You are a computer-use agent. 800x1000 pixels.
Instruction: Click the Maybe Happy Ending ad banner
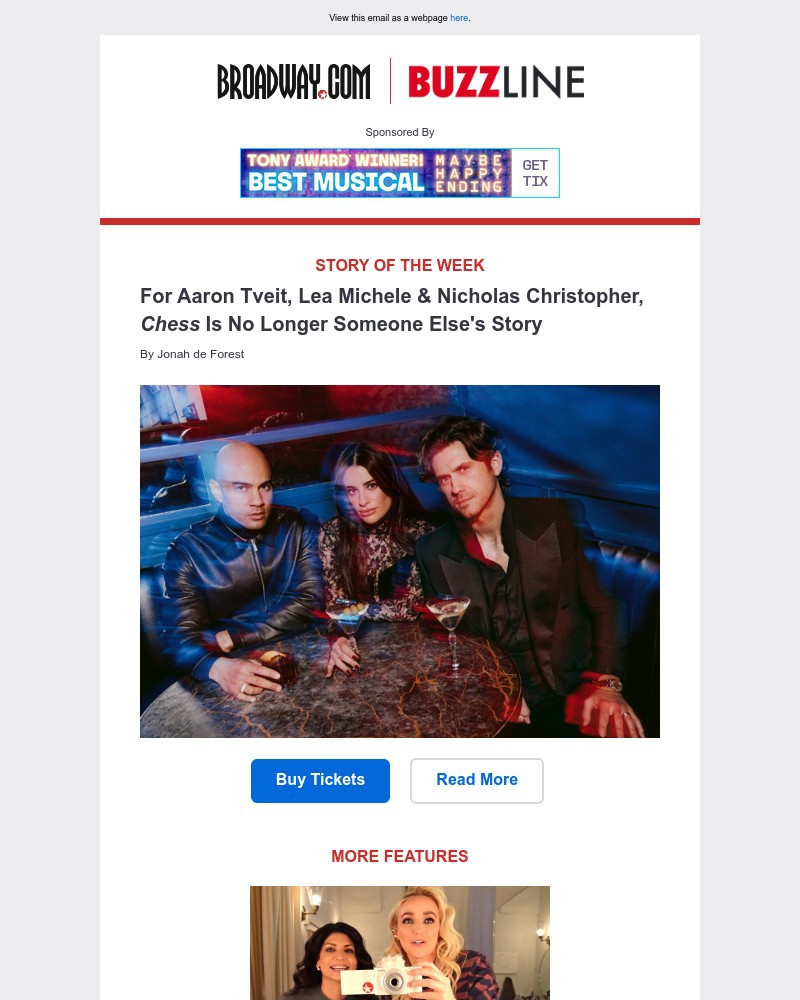coord(400,173)
